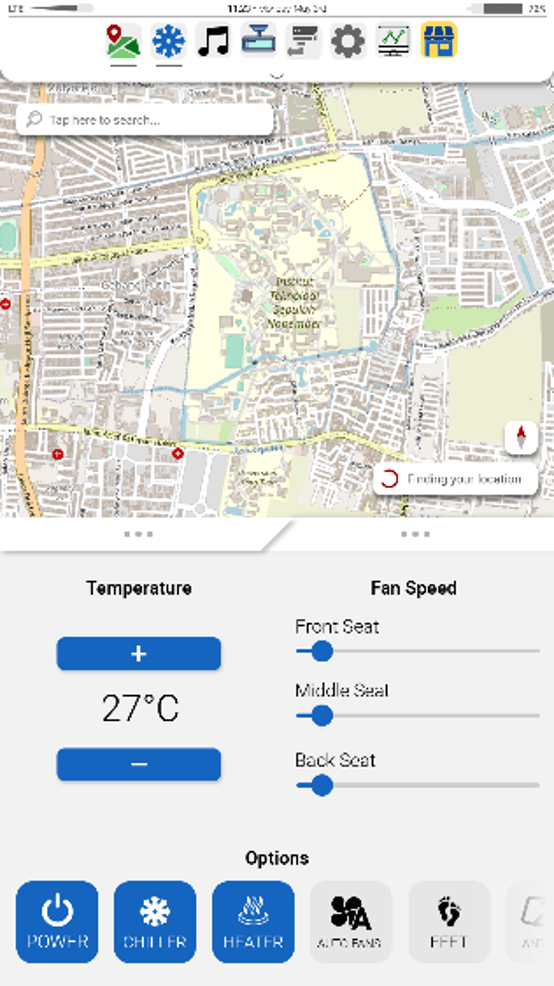The height and width of the screenshot is (986, 554).
Task: Tap the map search field
Action: coord(145,119)
